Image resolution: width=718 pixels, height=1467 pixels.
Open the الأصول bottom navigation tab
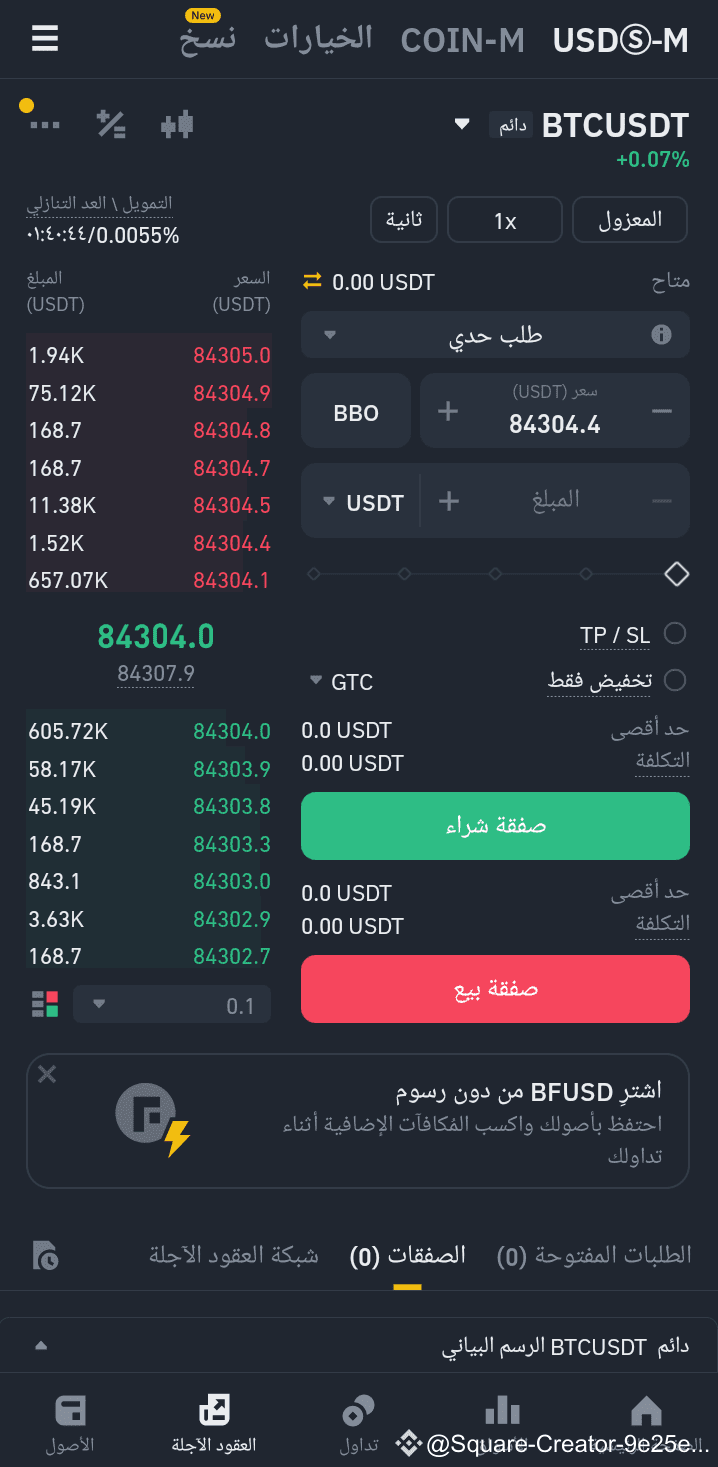pos(71,1424)
